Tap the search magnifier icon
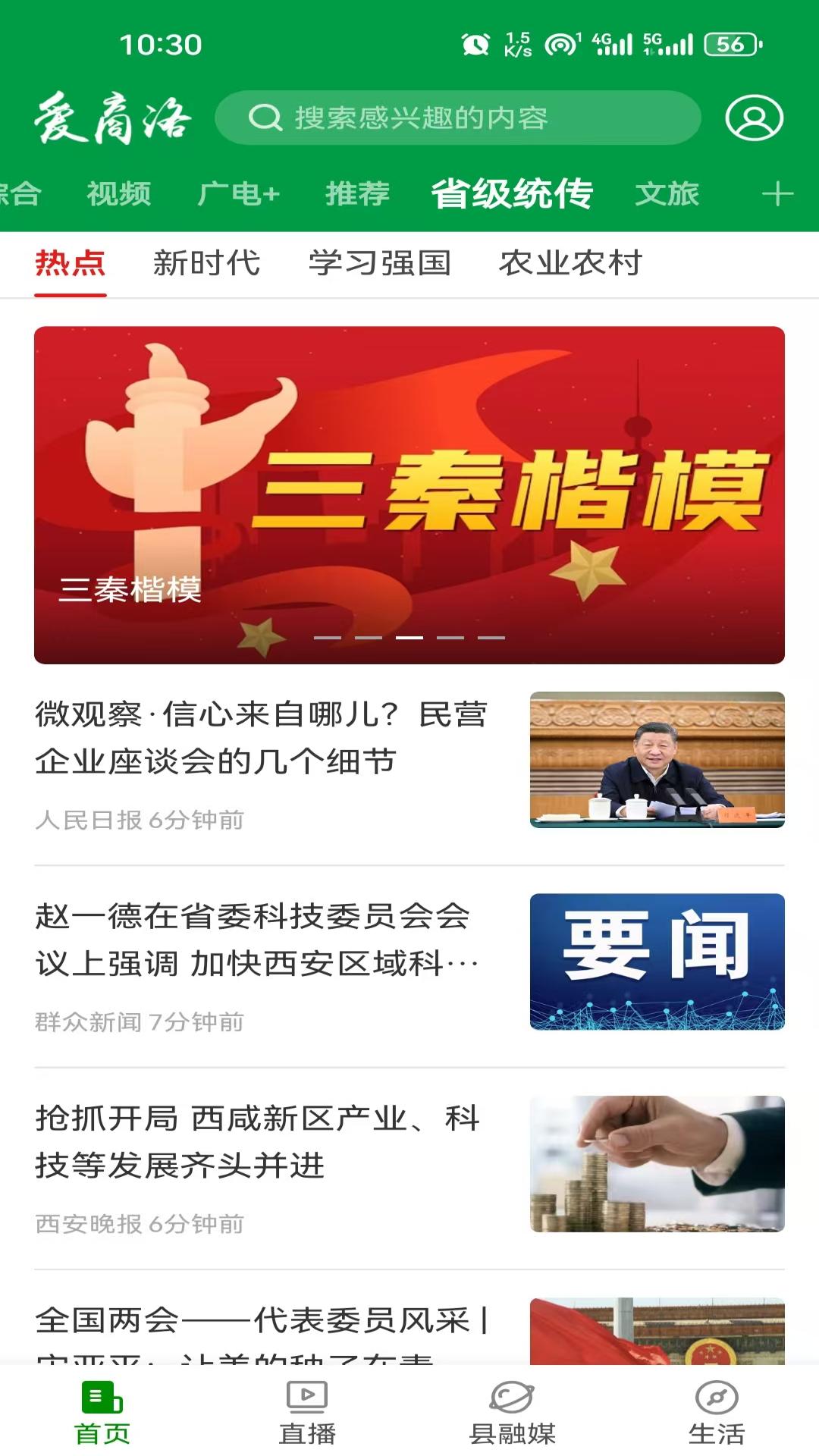Viewport: 819px width, 1456px height. (264, 118)
